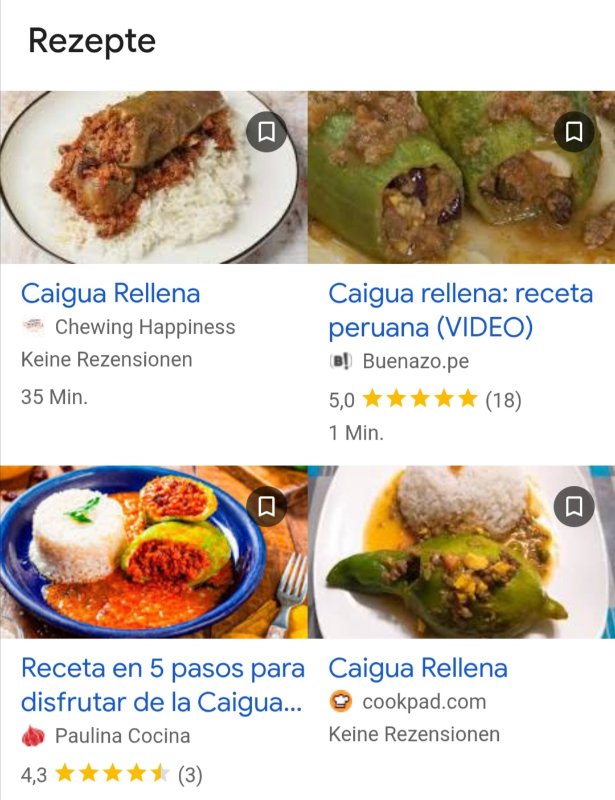
Task: Open the Paulina Cocina blue plate photo
Action: click(130, 555)
